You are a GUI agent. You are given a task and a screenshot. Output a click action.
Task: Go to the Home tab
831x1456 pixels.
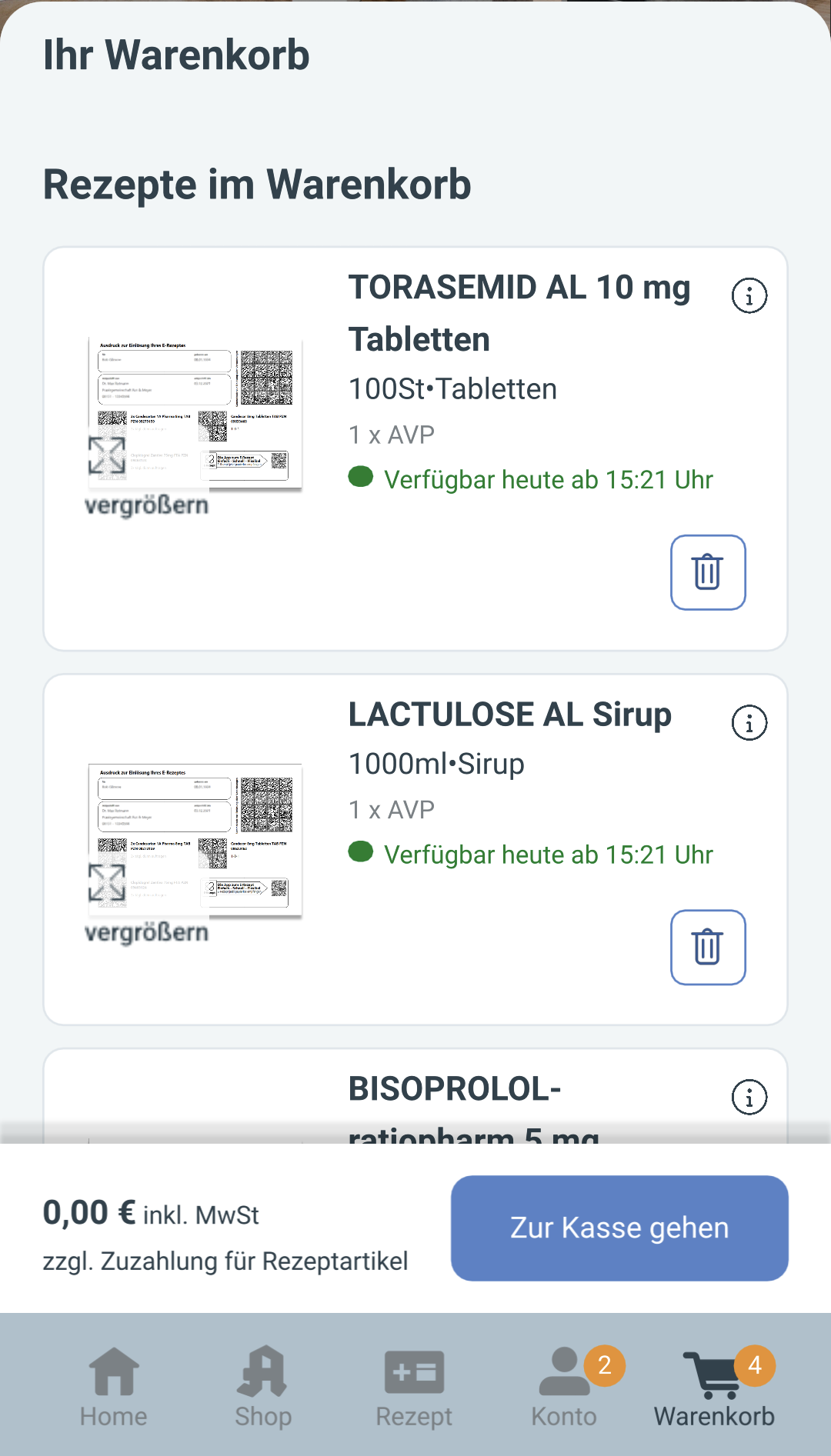click(x=114, y=1387)
